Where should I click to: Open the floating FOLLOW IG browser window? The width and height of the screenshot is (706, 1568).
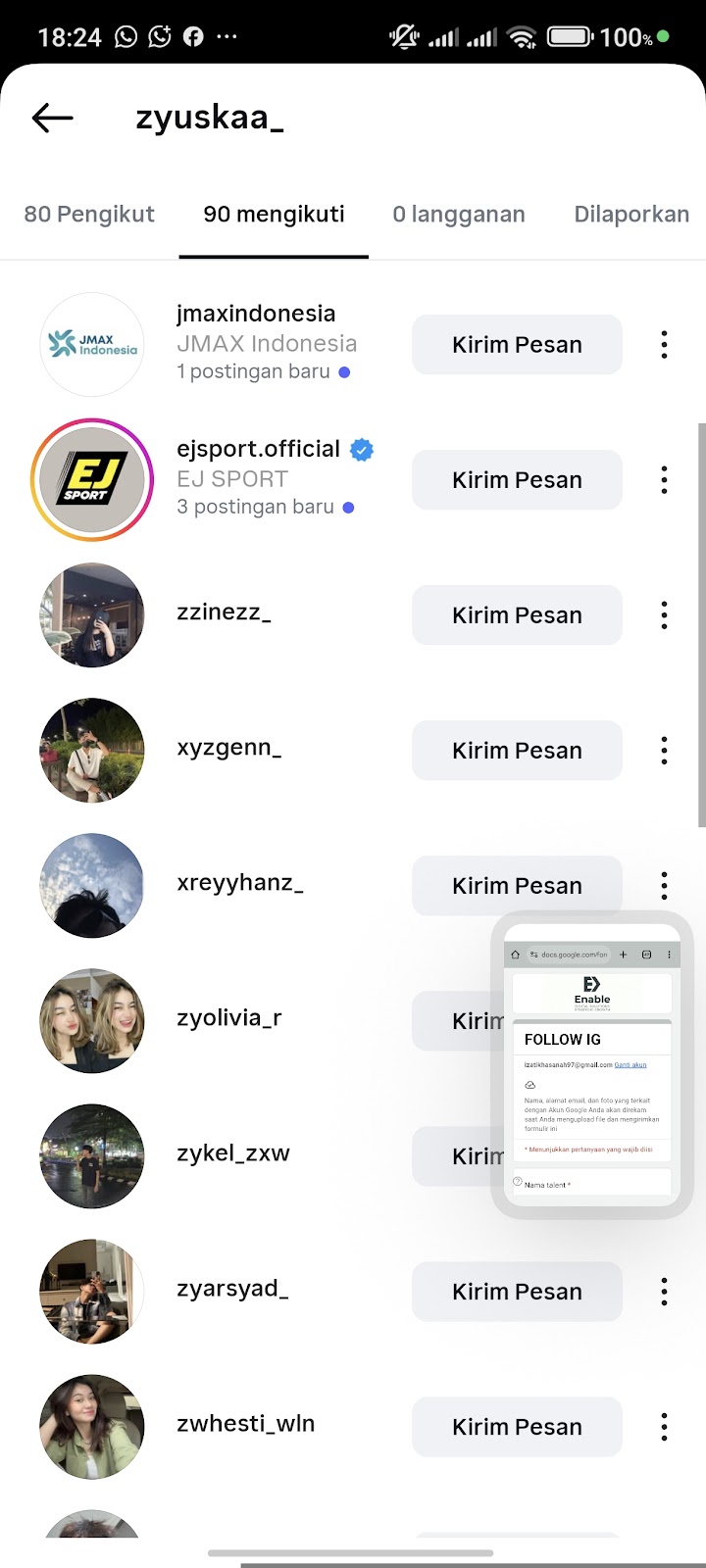click(x=592, y=1066)
